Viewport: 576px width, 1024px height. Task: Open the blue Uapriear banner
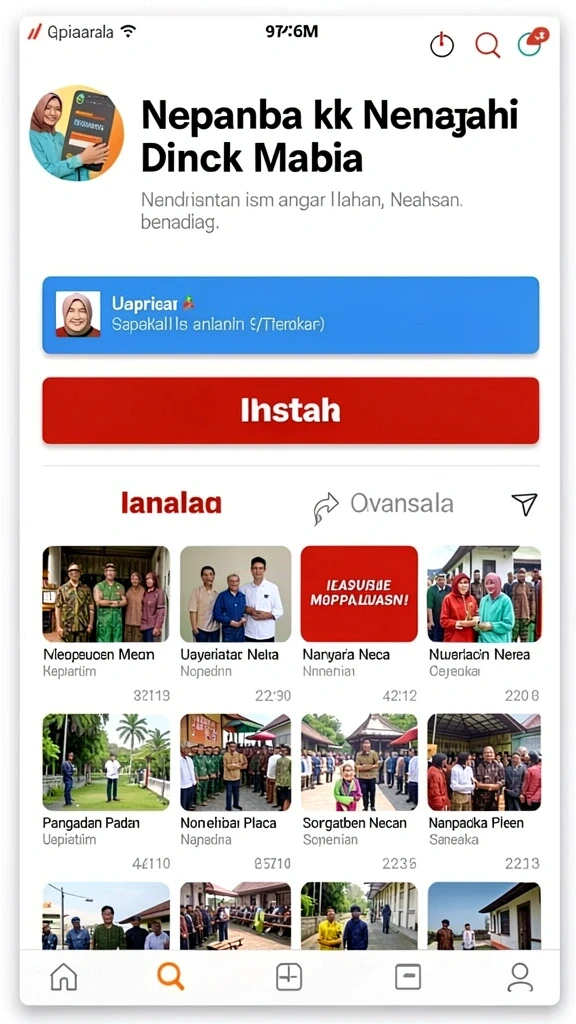291,315
